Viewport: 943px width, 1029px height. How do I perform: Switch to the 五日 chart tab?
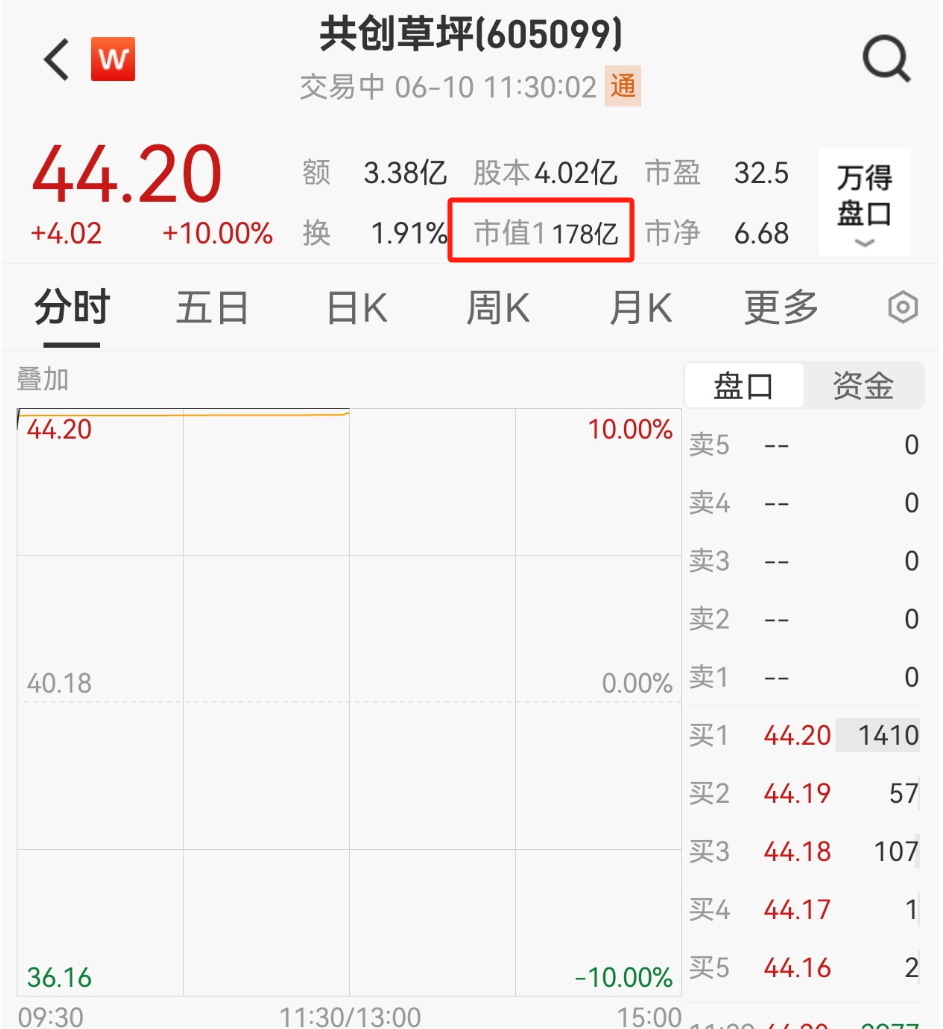[x=212, y=308]
